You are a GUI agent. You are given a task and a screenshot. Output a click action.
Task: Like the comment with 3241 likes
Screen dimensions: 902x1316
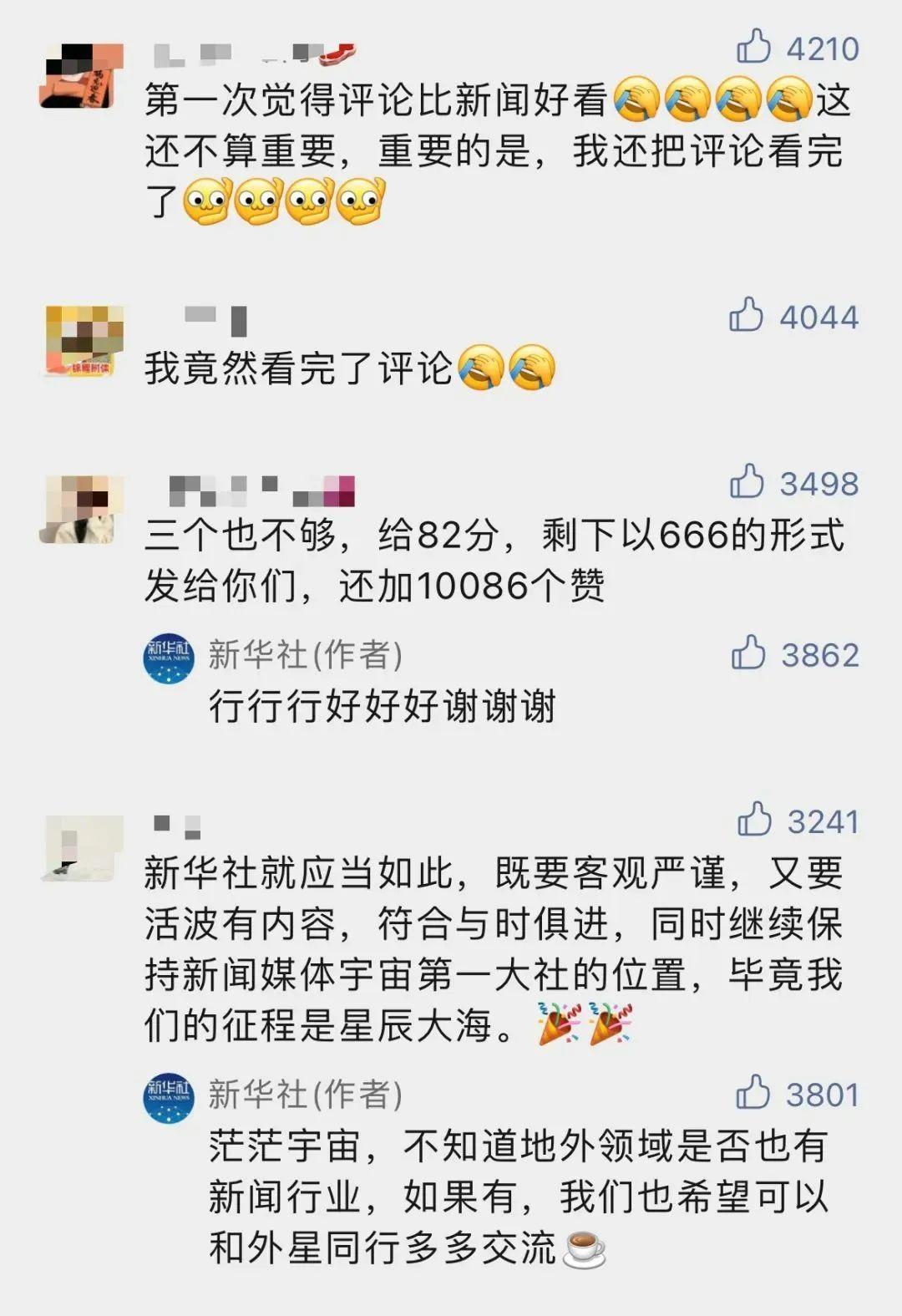coord(754,820)
